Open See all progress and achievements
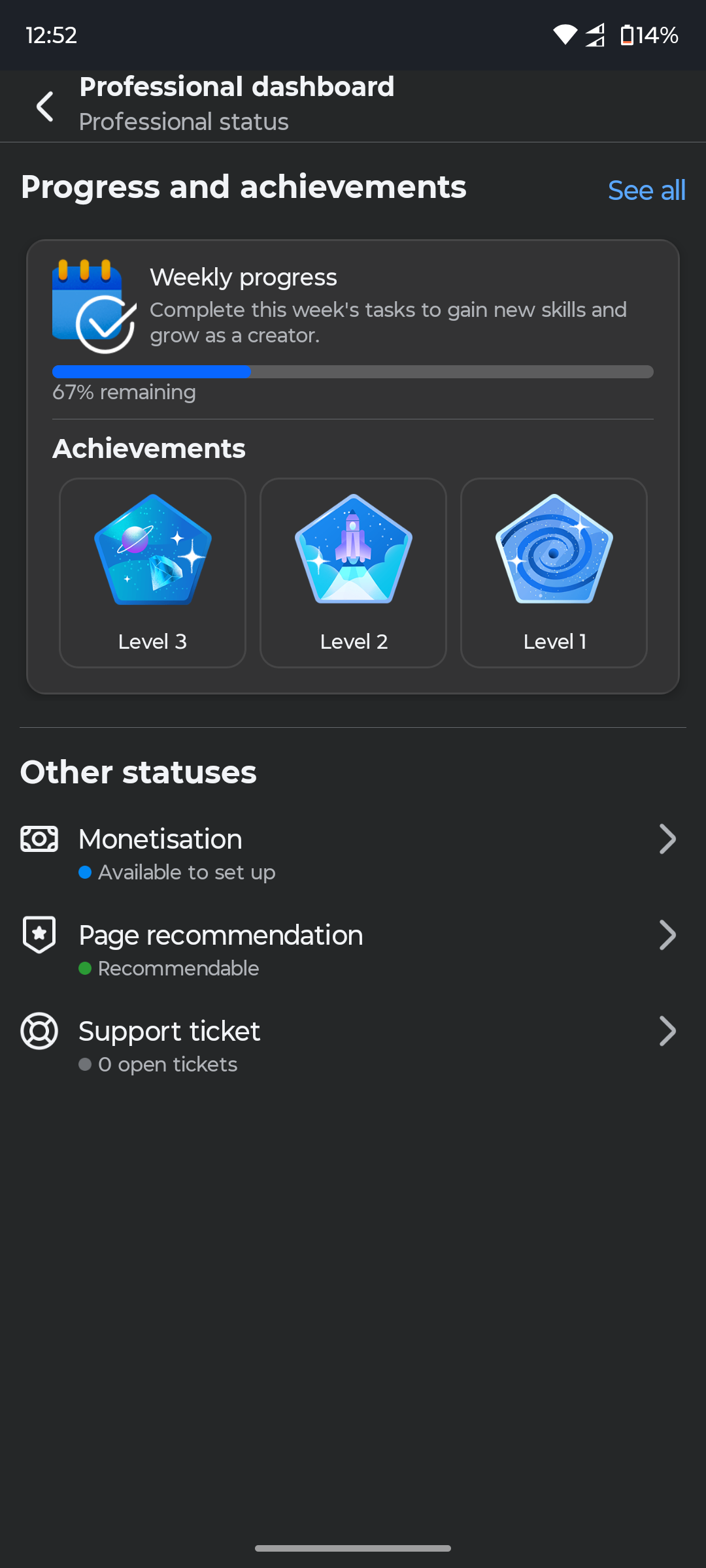The width and height of the screenshot is (706, 1568). click(646, 191)
